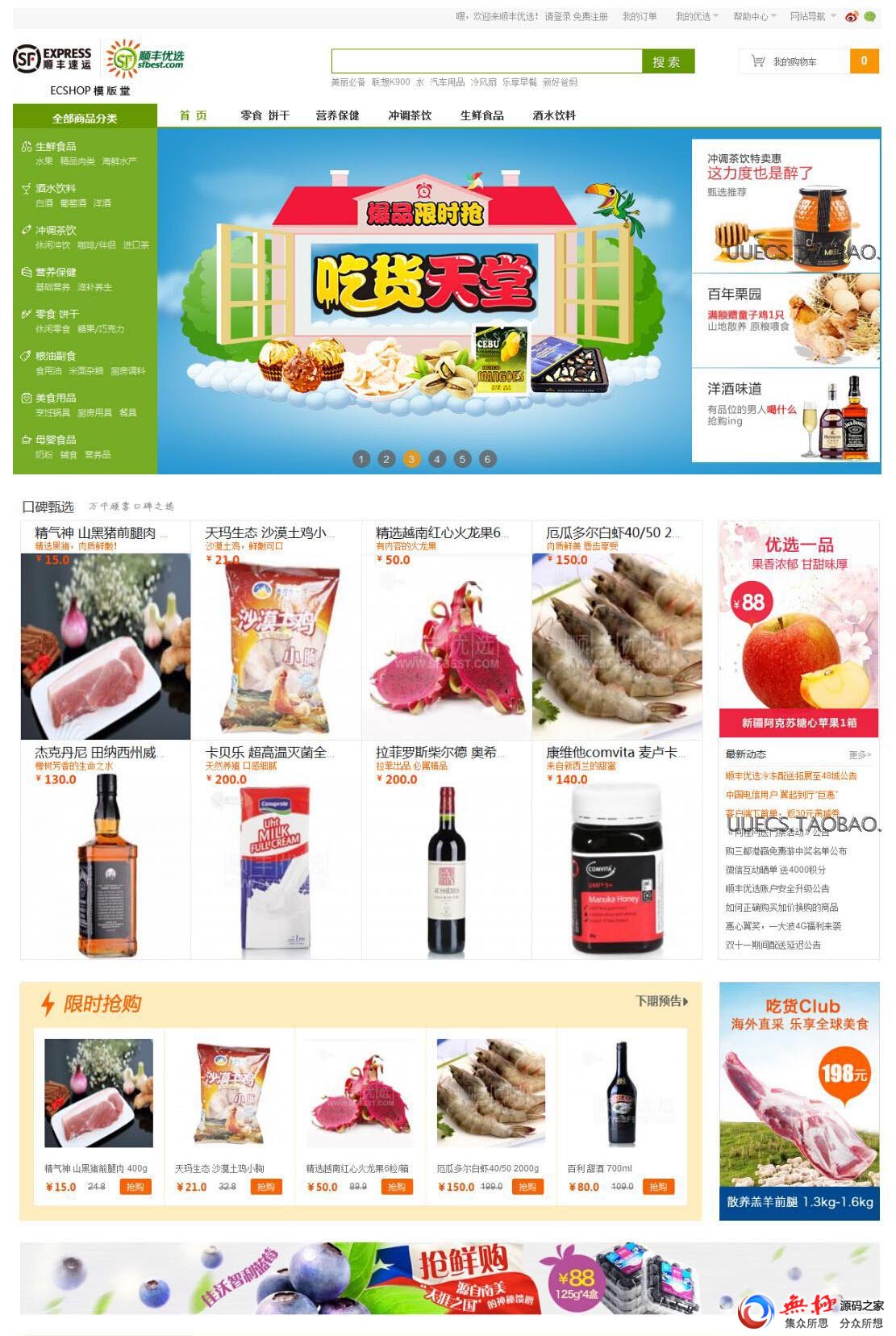This screenshot has height=1336, width=896.
Task: Open the 下期预告 link
Action: pyautogui.click(x=661, y=1001)
